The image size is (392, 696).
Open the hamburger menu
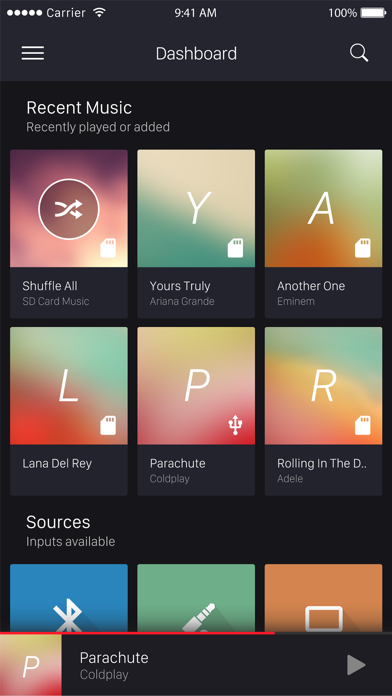click(x=33, y=53)
